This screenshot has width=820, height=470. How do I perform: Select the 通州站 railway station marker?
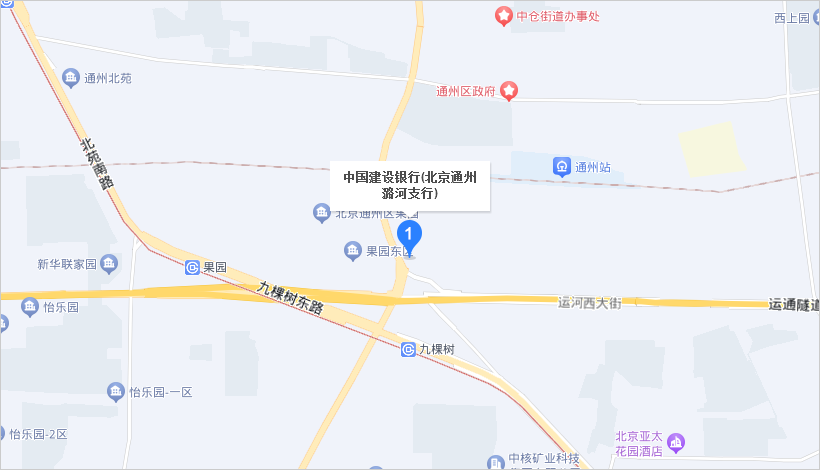562,166
